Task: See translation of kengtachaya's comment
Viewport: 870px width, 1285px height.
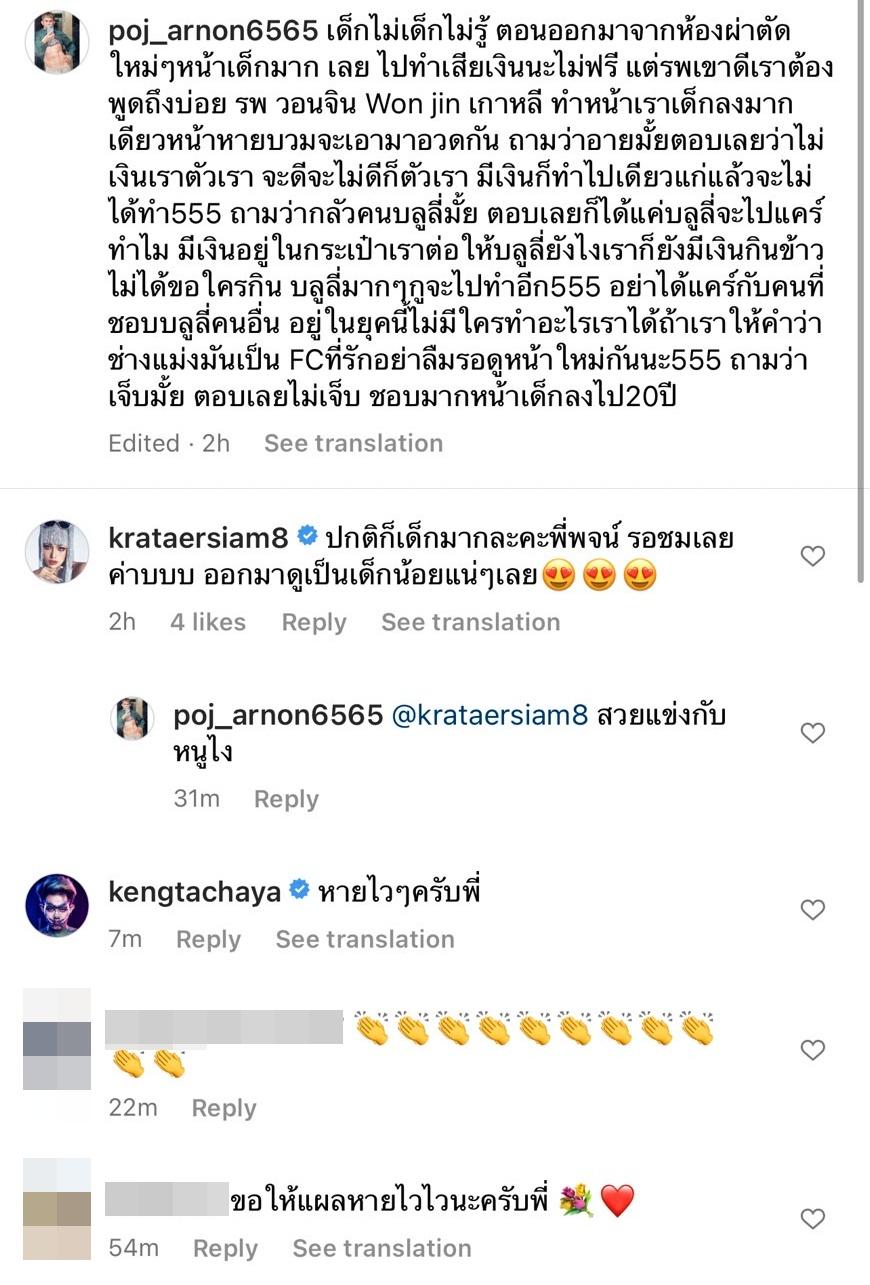Action: tap(365, 939)
